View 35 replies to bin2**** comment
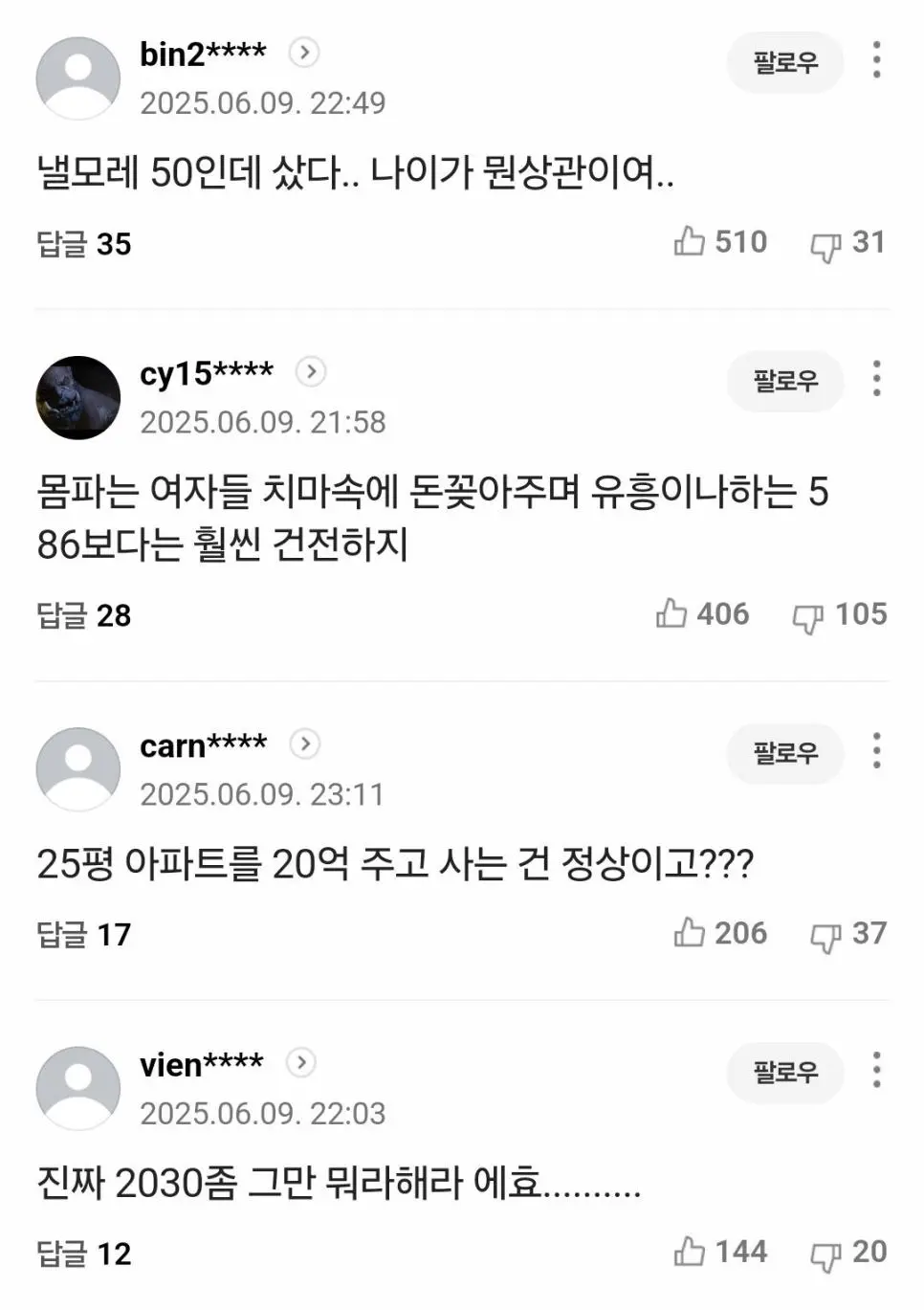924x1310 pixels. click(x=83, y=244)
